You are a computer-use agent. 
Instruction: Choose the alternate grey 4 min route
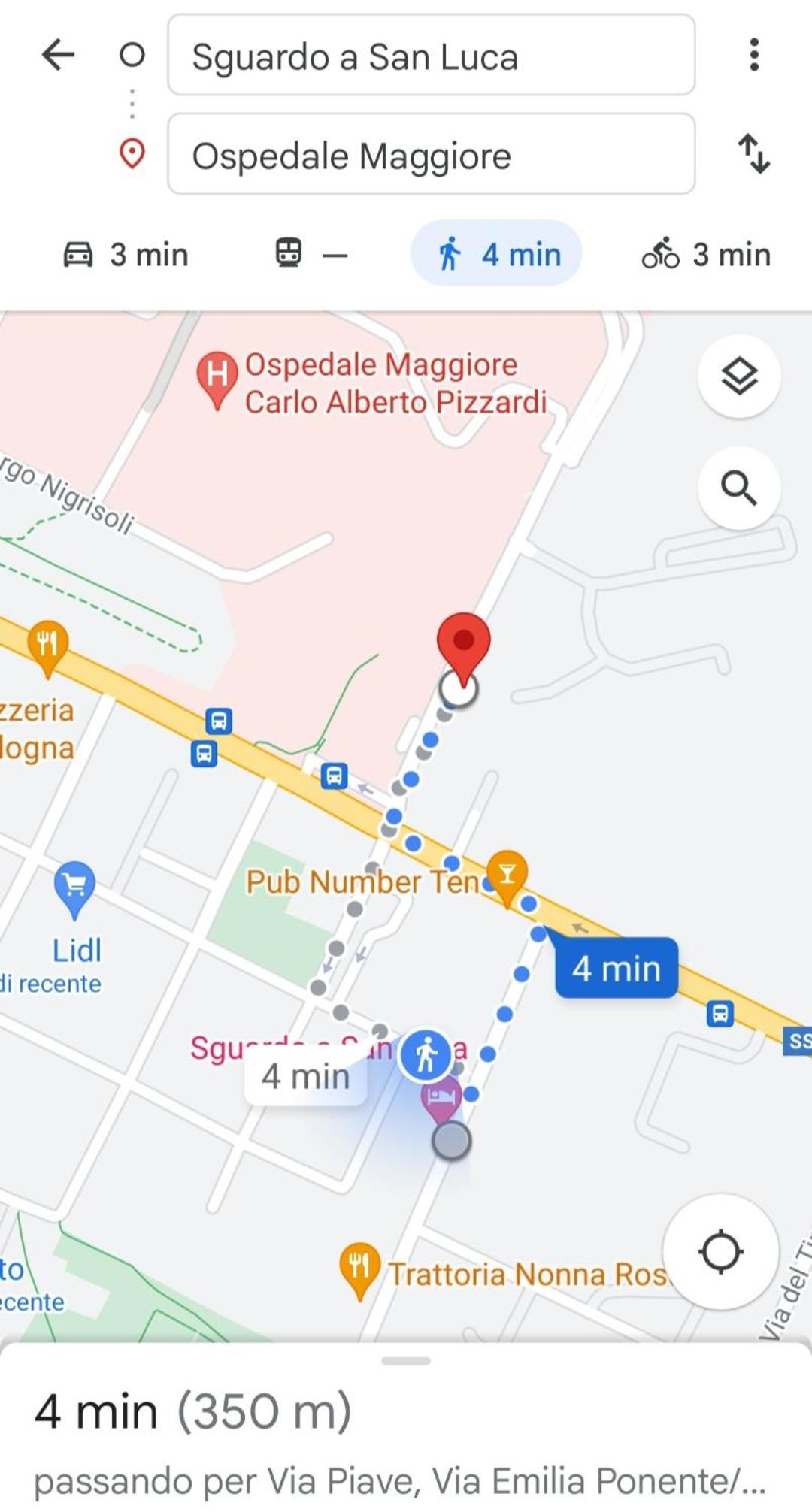305,1076
